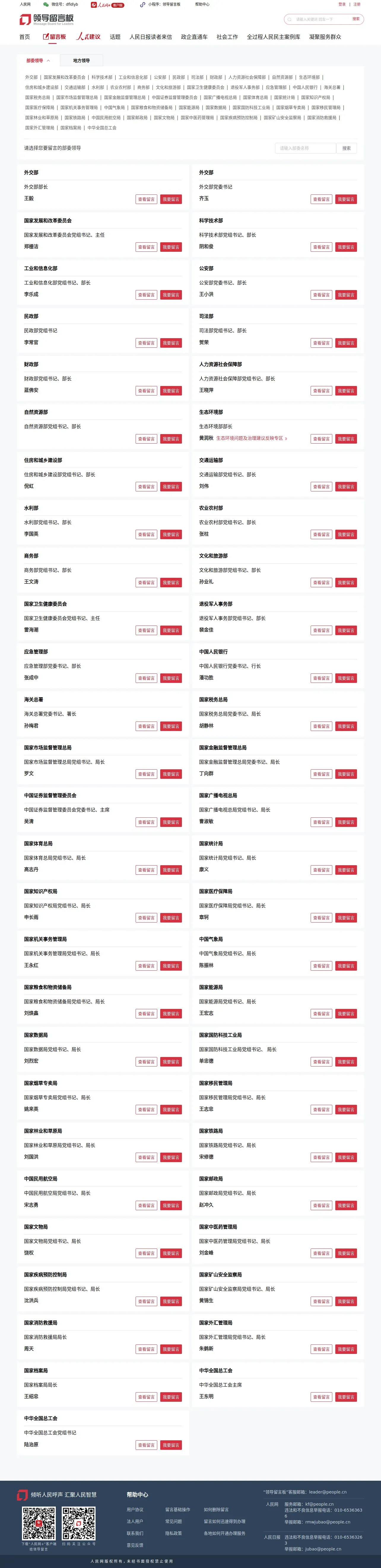Image resolution: width=381 pixels, height=1568 pixels.
Task: Go to 首页 in the top navigation
Action: pos(24,37)
